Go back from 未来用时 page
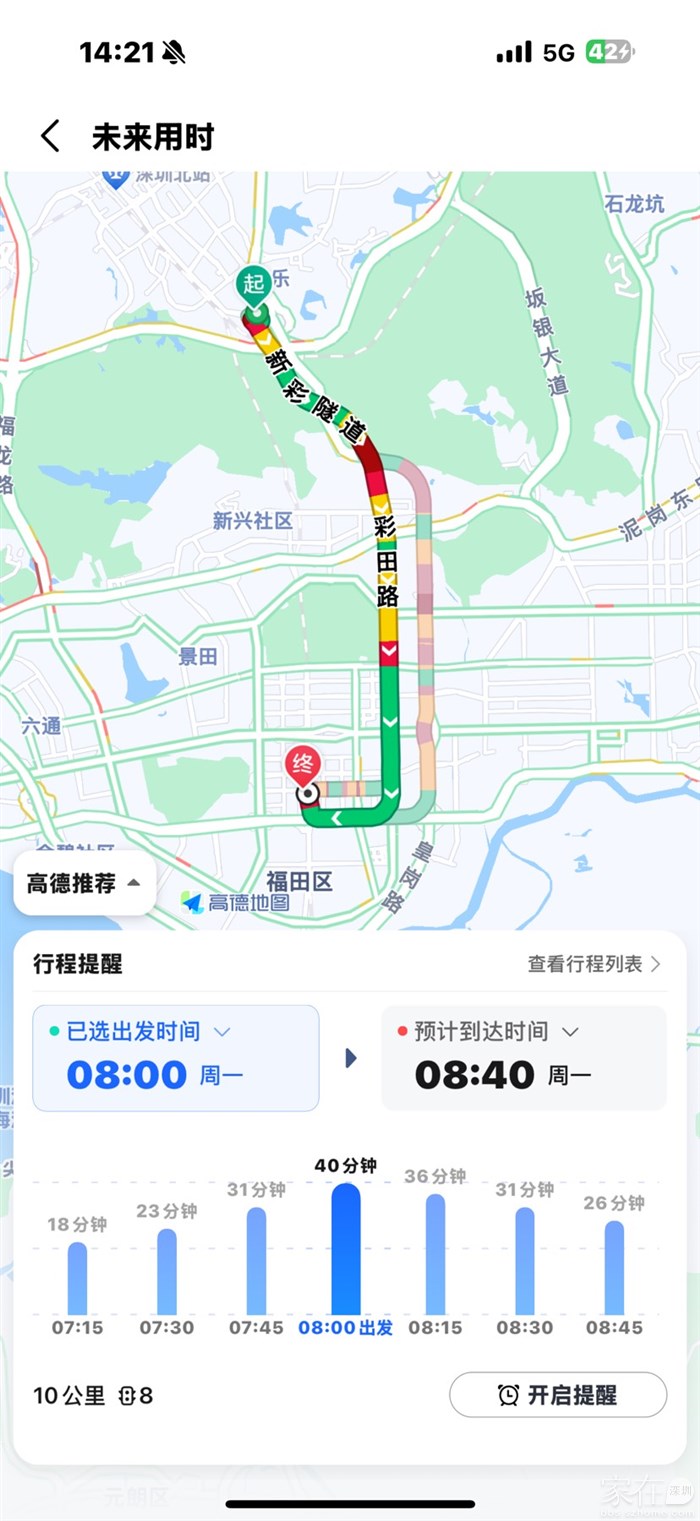This screenshot has width=700, height=1521. point(50,137)
